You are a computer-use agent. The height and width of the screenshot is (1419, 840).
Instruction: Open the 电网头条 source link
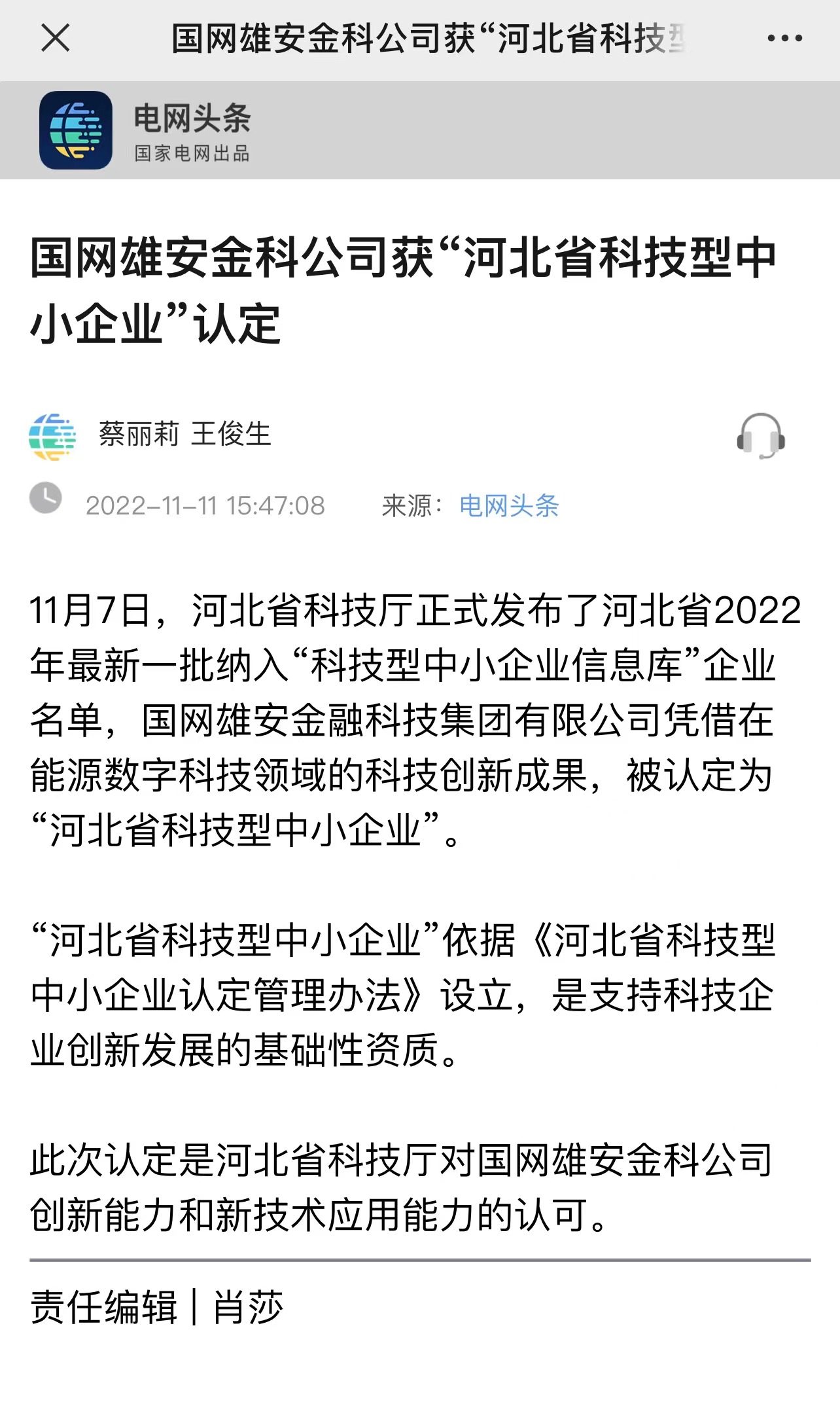(508, 506)
